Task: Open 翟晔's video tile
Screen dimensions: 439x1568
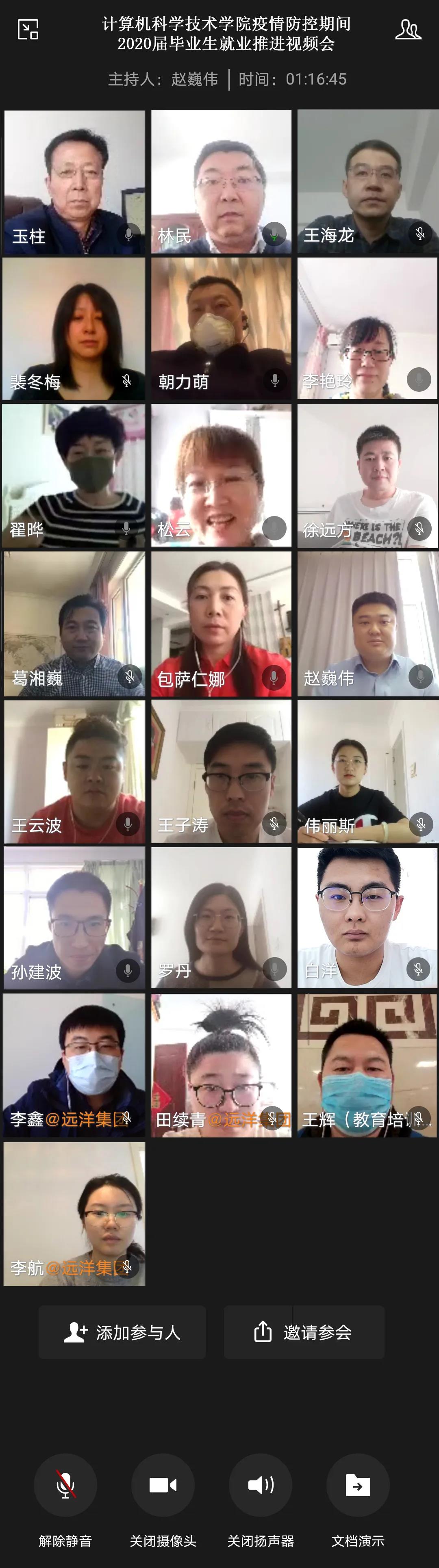Action: pos(74,476)
